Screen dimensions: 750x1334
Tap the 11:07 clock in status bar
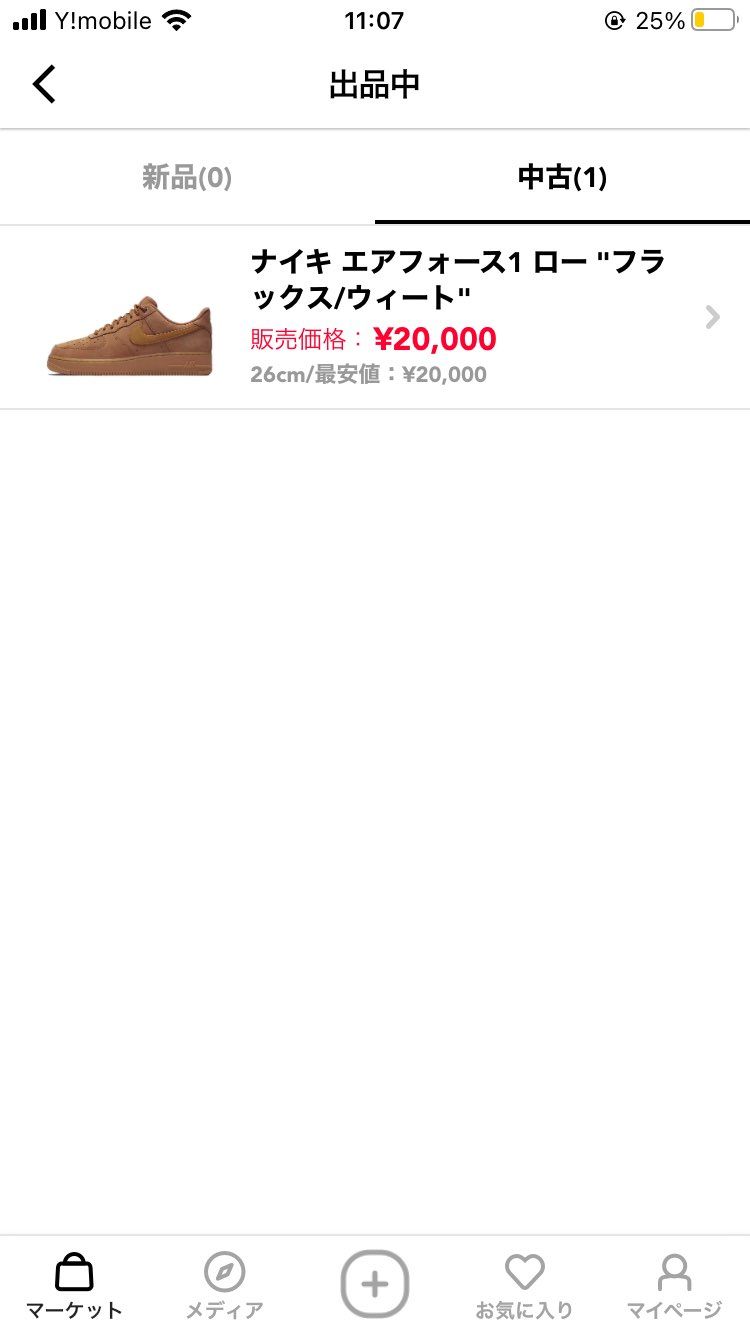tap(375, 18)
